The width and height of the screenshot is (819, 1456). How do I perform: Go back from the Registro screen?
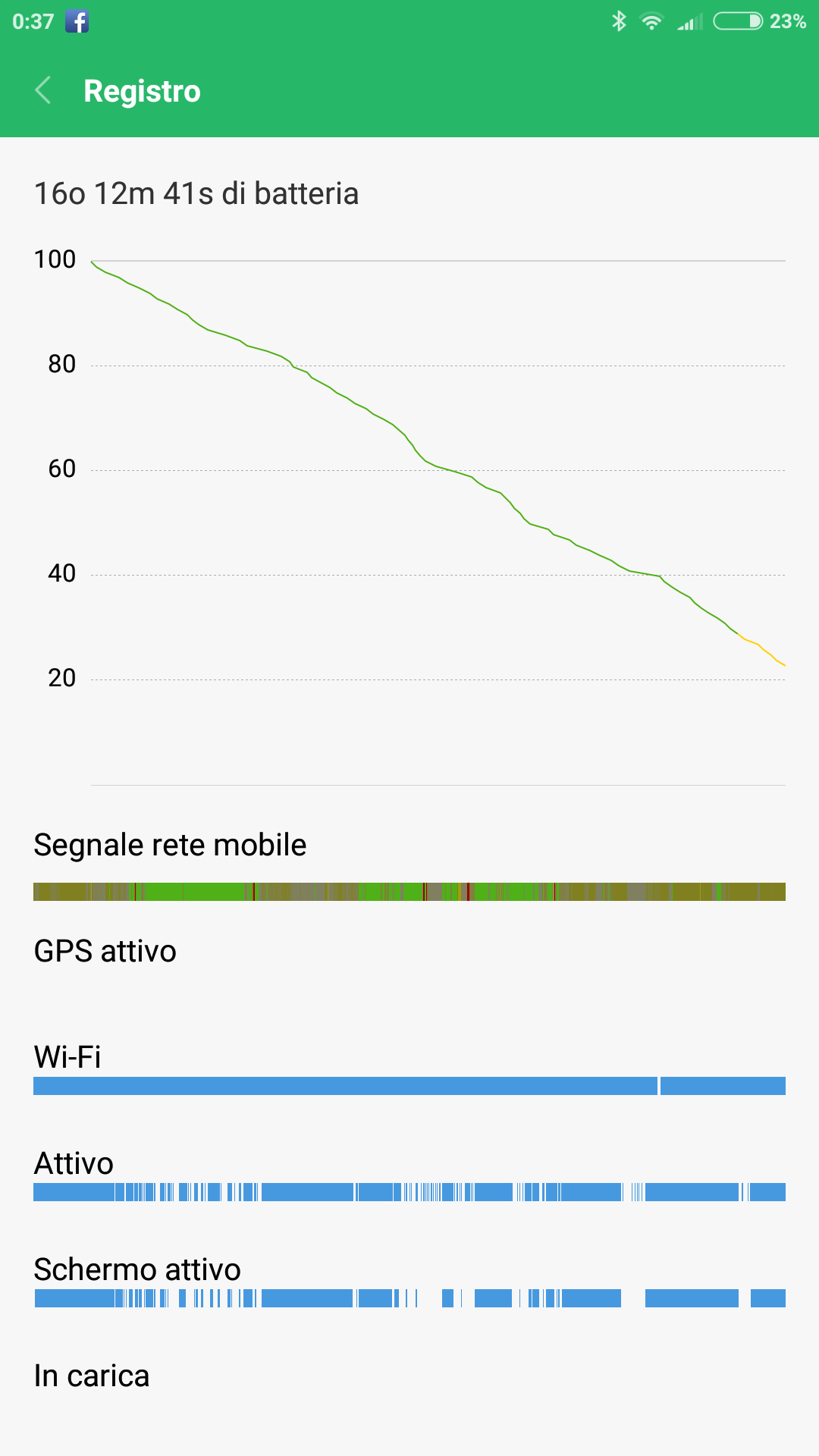(x=43, y=90)
